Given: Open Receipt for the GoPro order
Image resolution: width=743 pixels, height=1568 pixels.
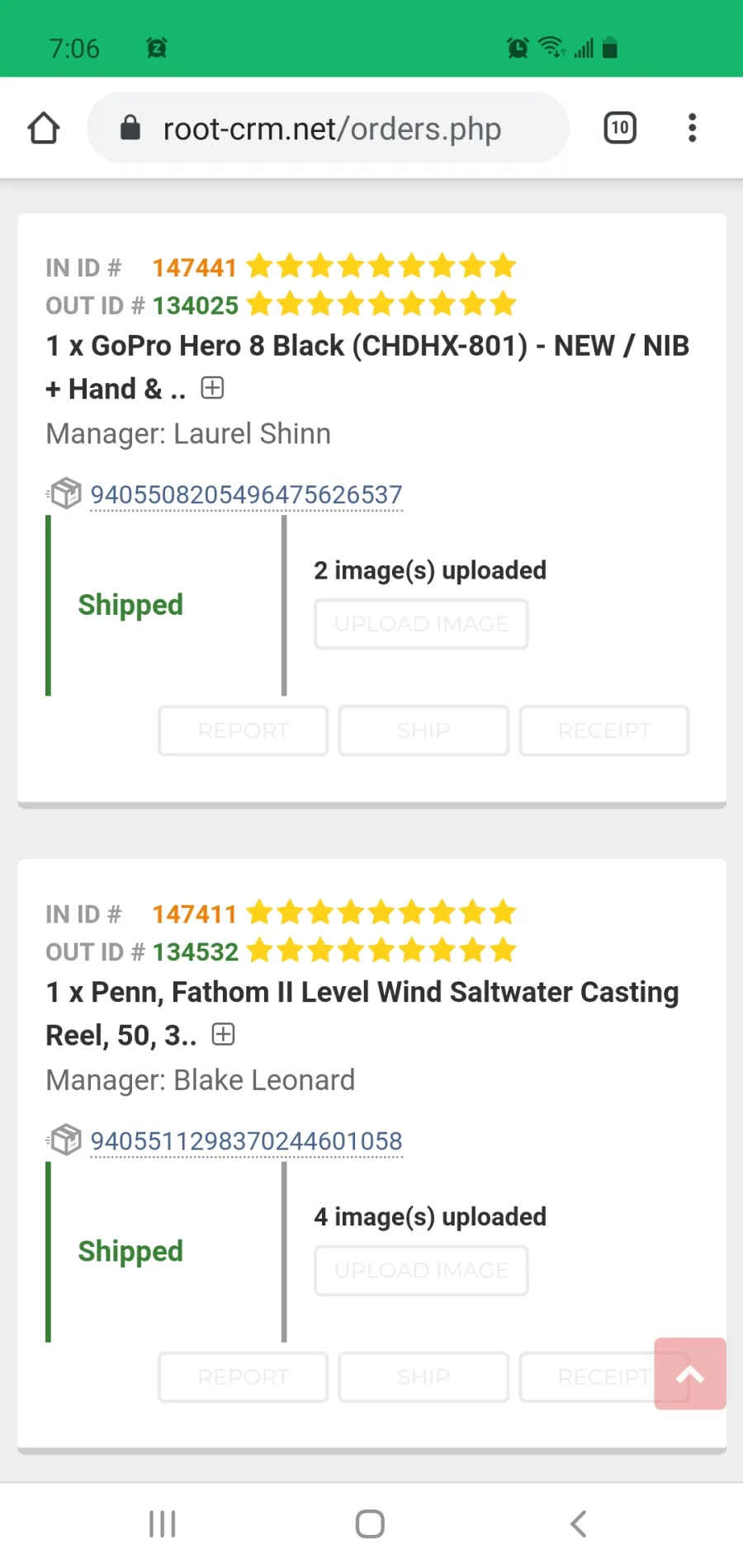Looking at the screenshot, I should point(604,730).
